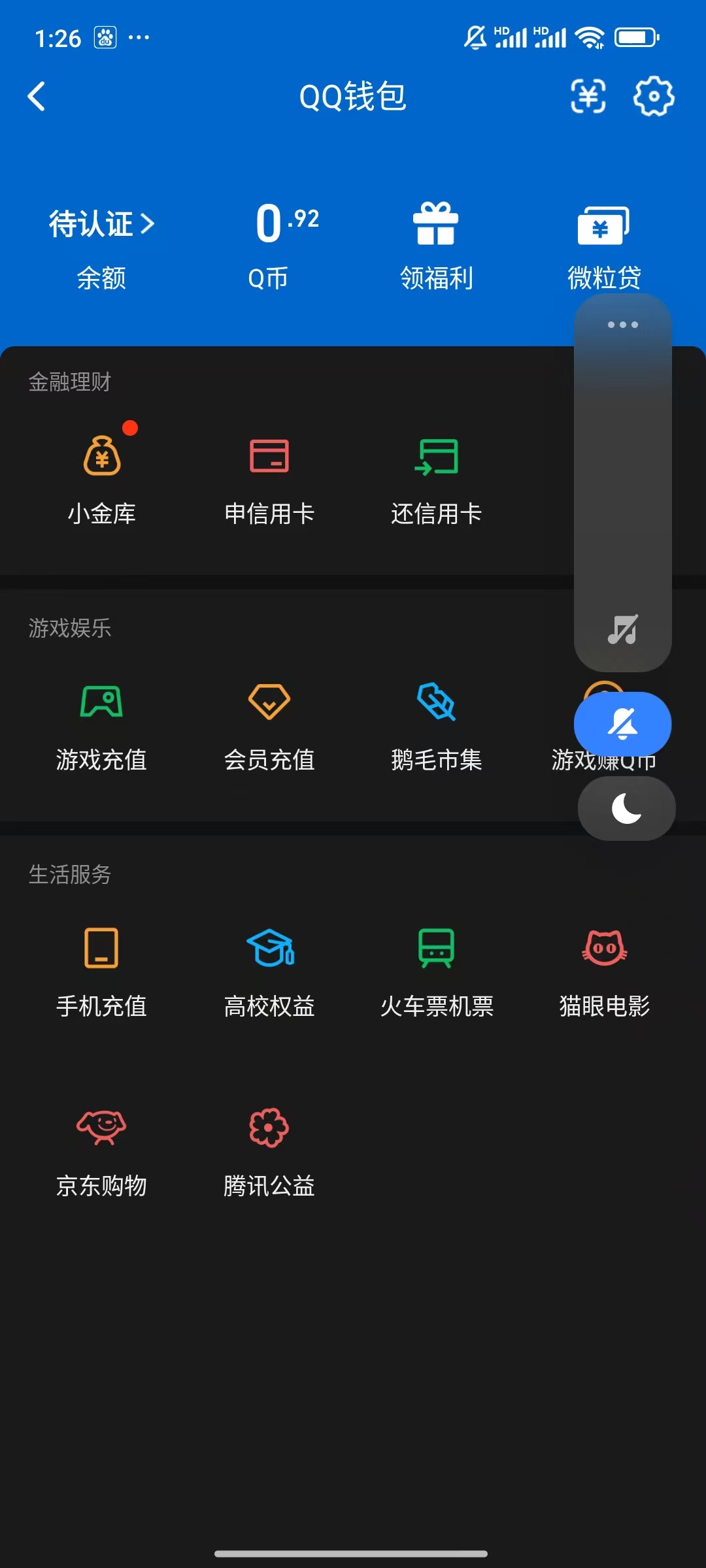The width and height of the screenshot is (706, 1568).
Task: Open the QQ Wallet settings gear
Action: [652, 97]
